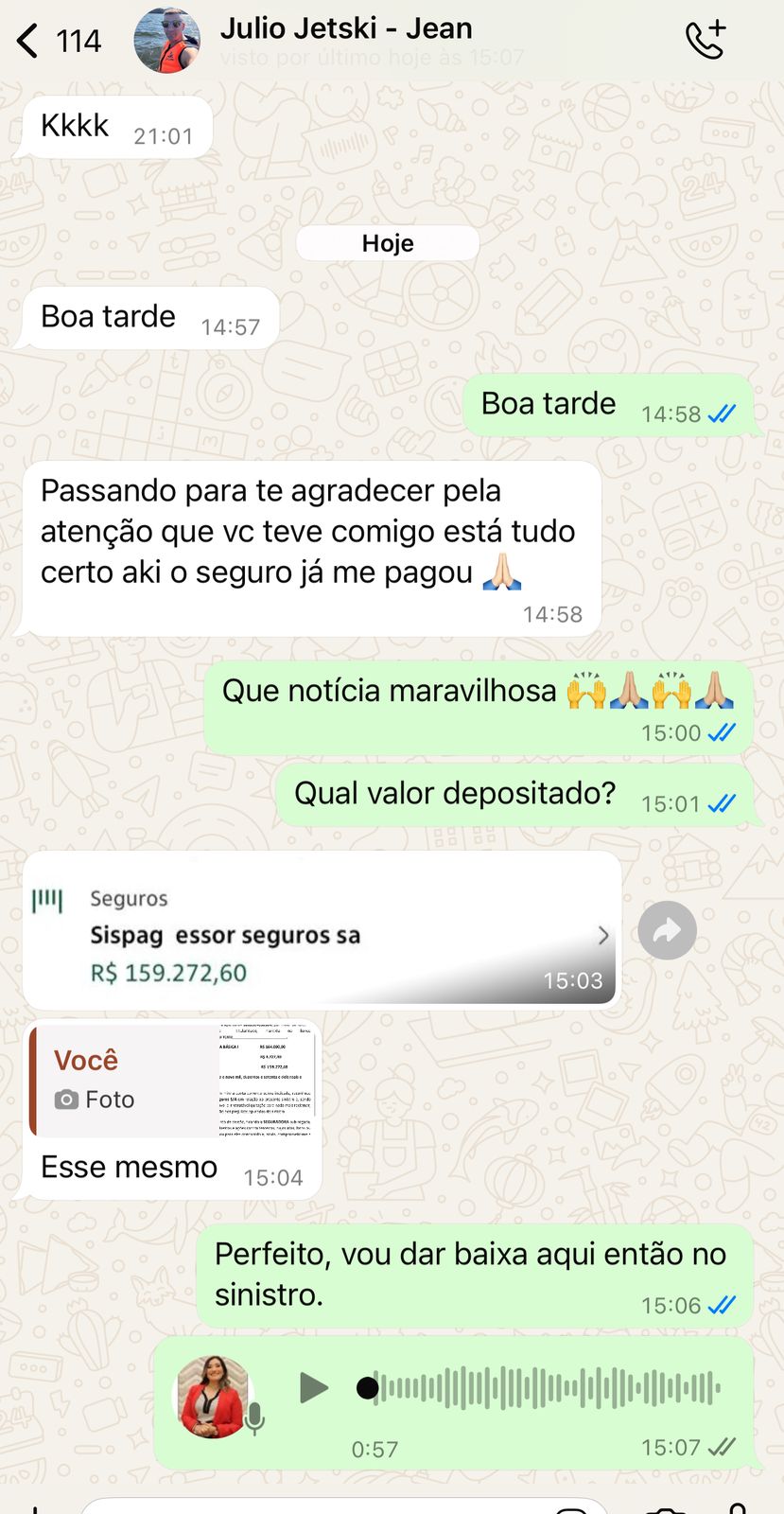Tap the plus icon to attach media
784x1514 pixels.
click(x=33, y=1506)
